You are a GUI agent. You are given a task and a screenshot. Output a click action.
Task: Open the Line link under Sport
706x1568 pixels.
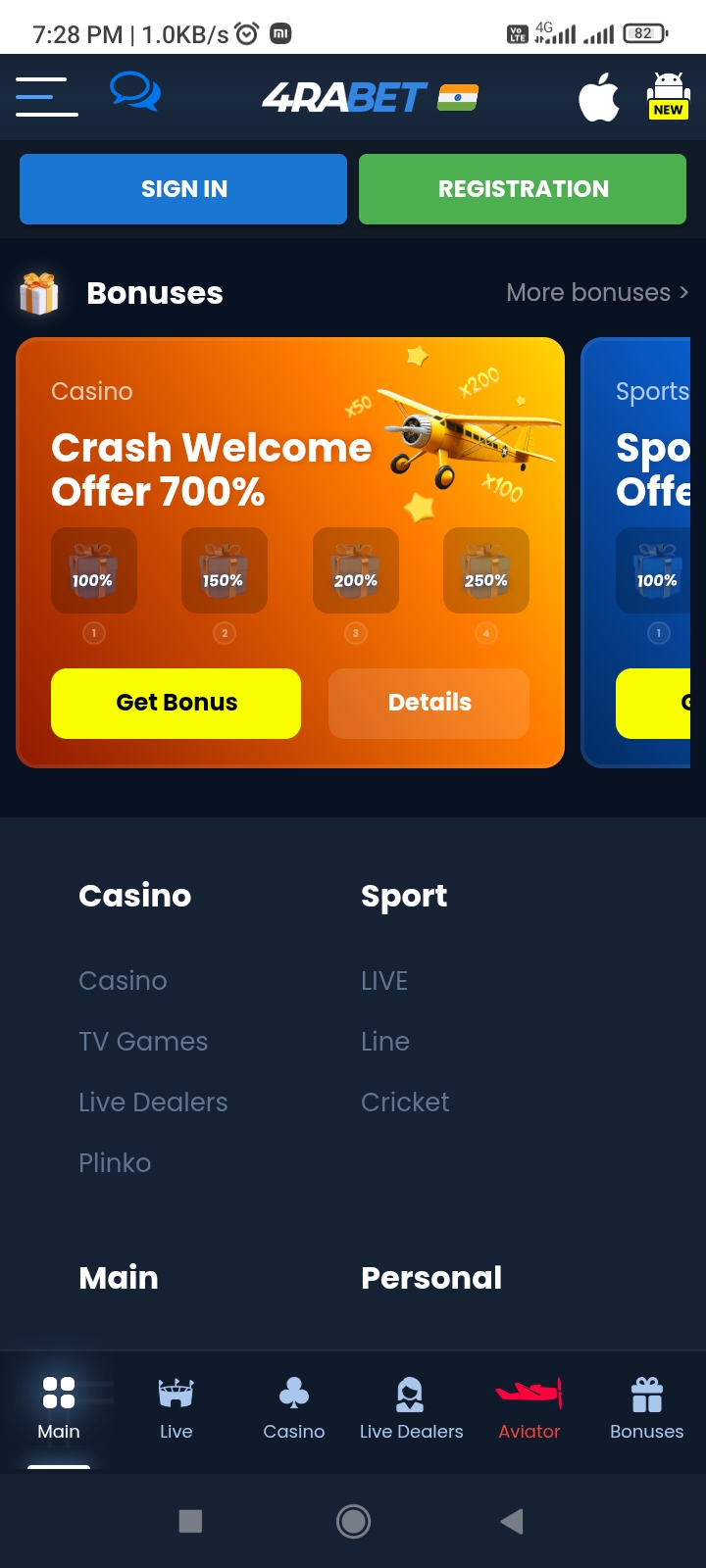coord(385,1042)
